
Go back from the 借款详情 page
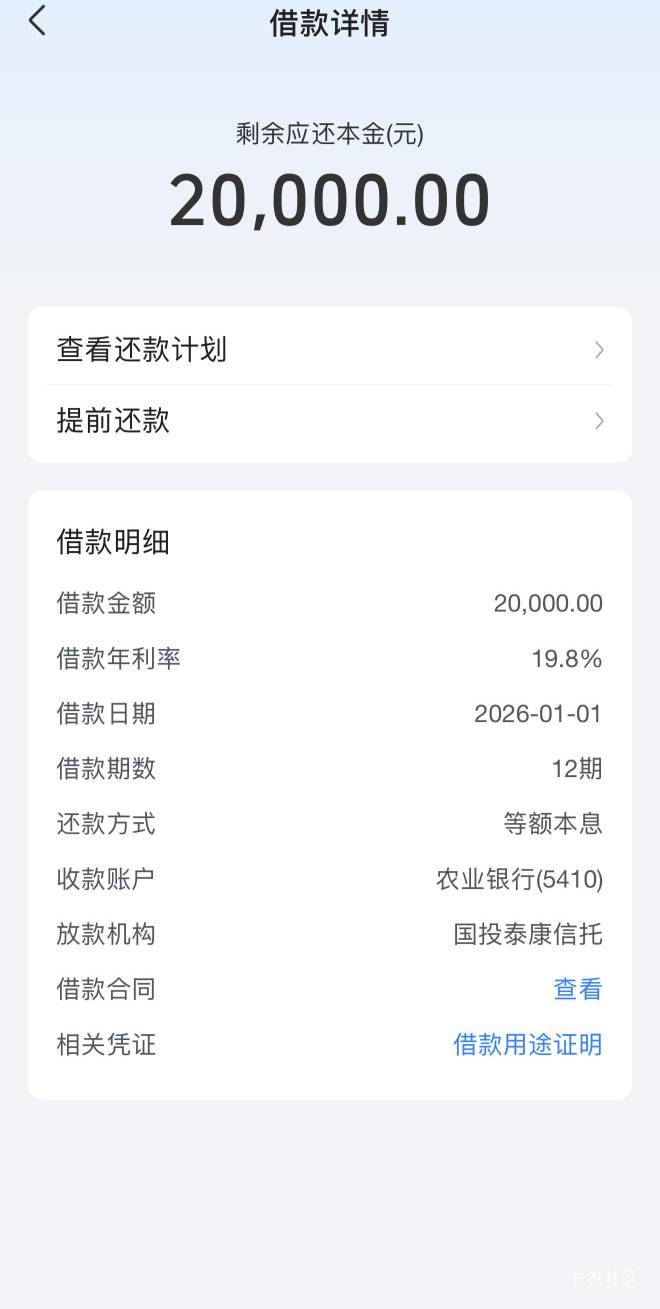[37, 21]
